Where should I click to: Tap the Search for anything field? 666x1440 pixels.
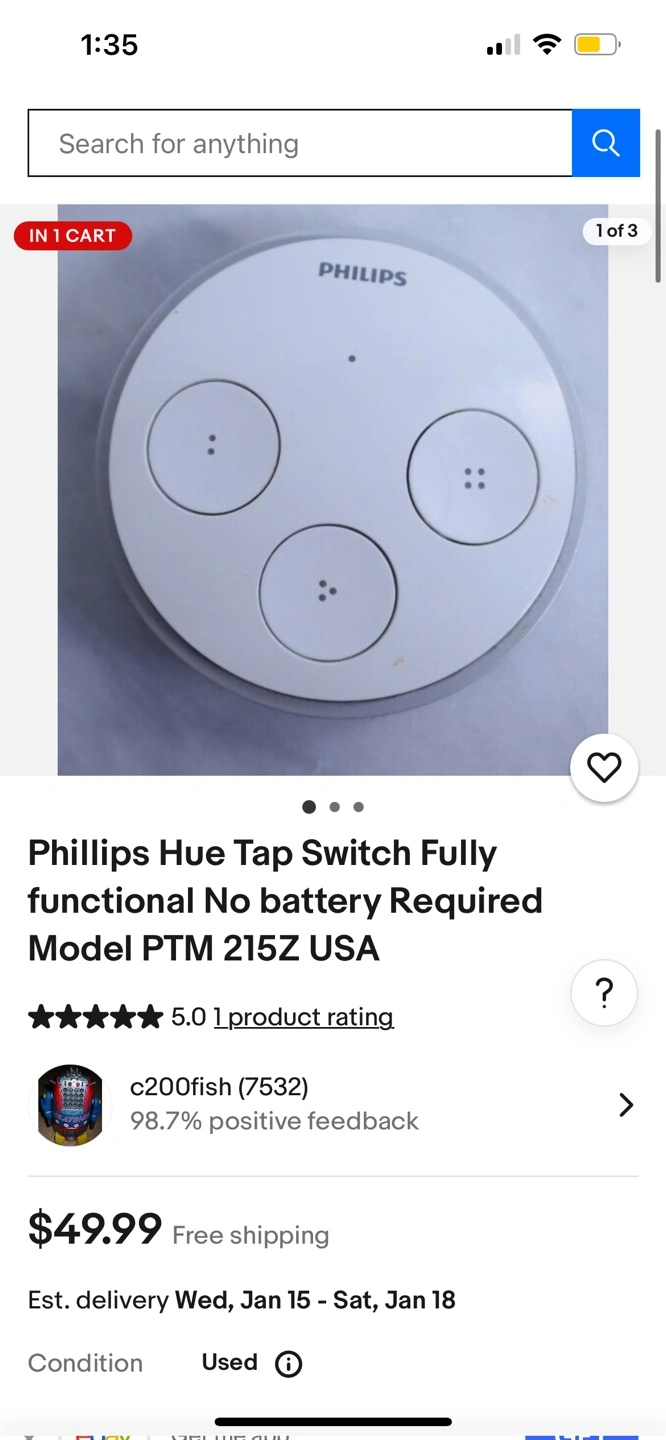300,143
